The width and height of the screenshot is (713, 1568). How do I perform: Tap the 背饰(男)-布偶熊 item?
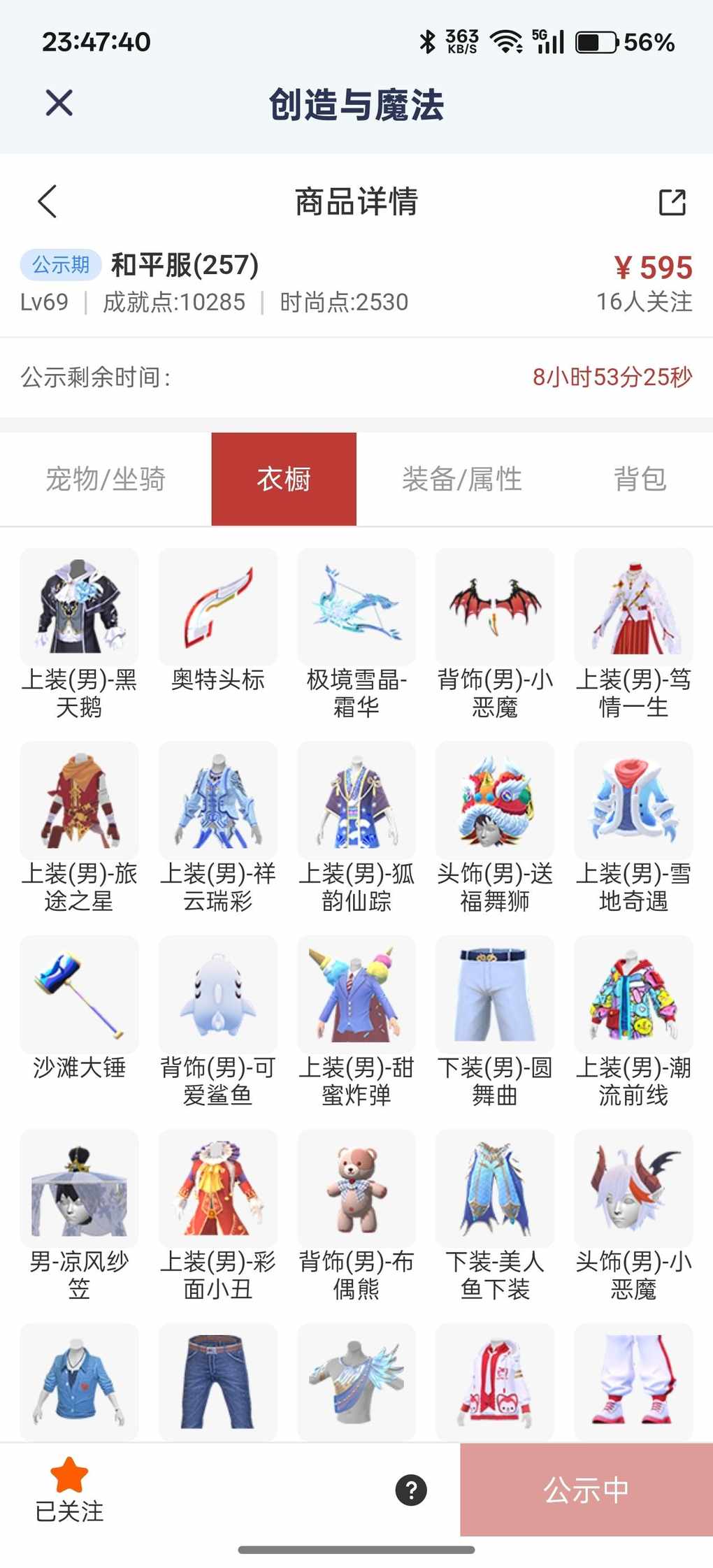pos(356,1188)
